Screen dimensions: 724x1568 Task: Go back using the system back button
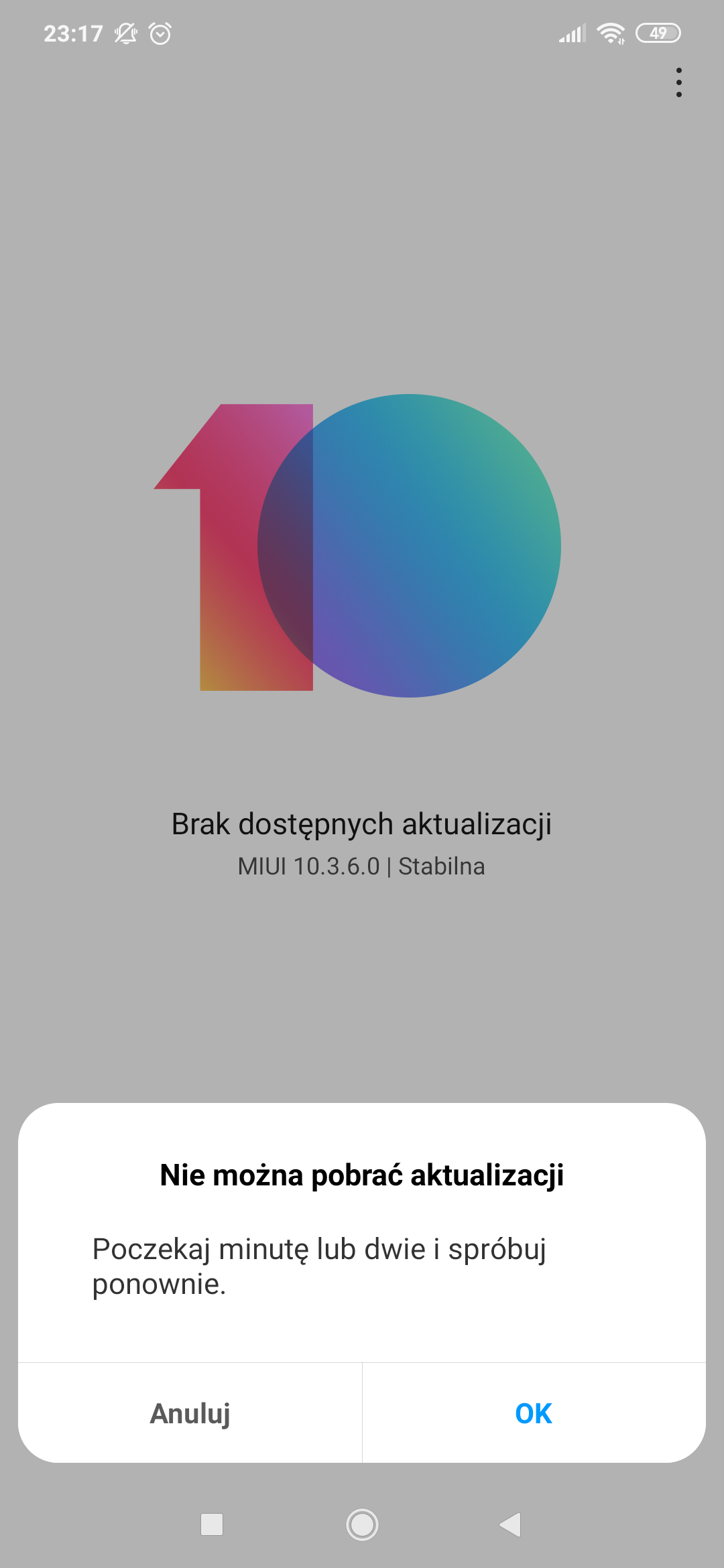pyautogui.click(x=511, y=1524)
